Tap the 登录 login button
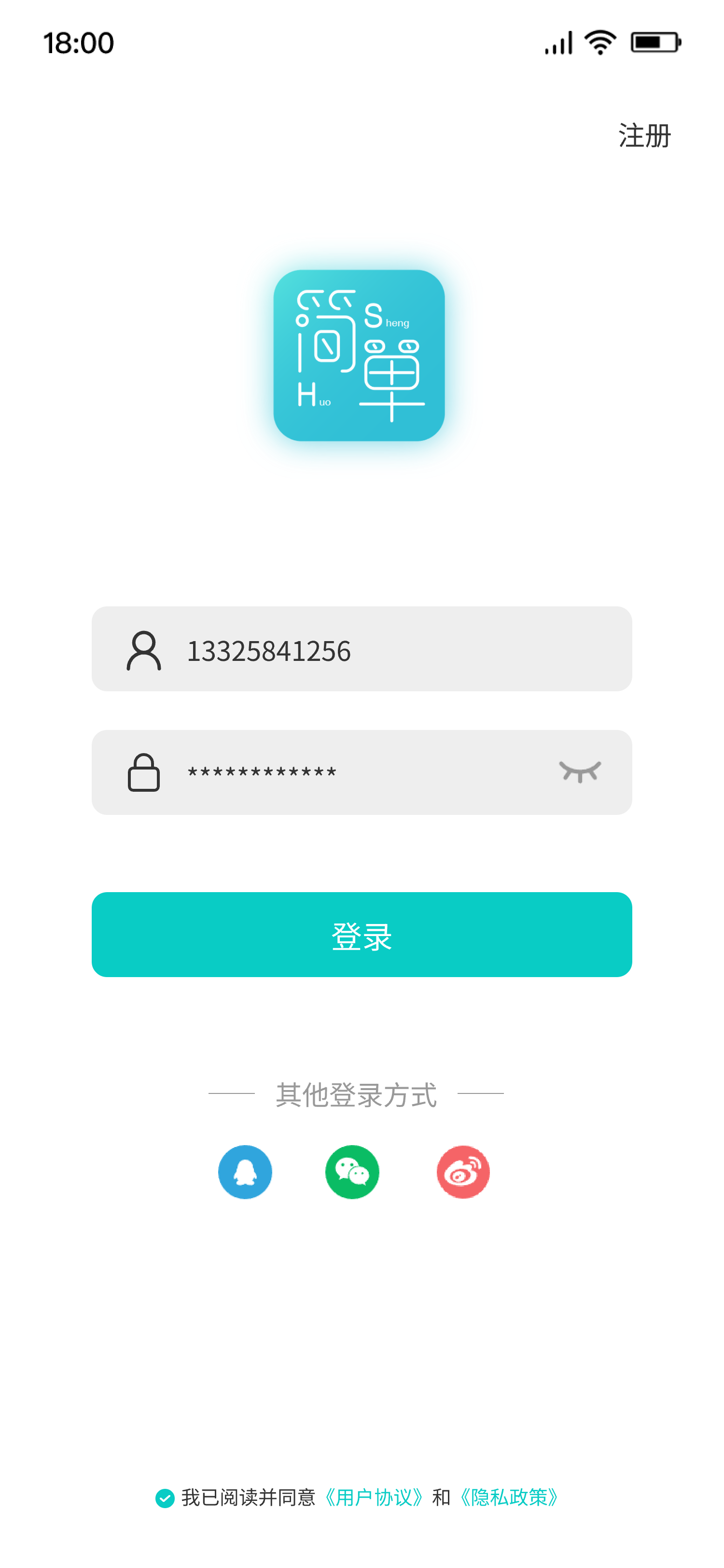724x1568 pixels. coord(362,935)
